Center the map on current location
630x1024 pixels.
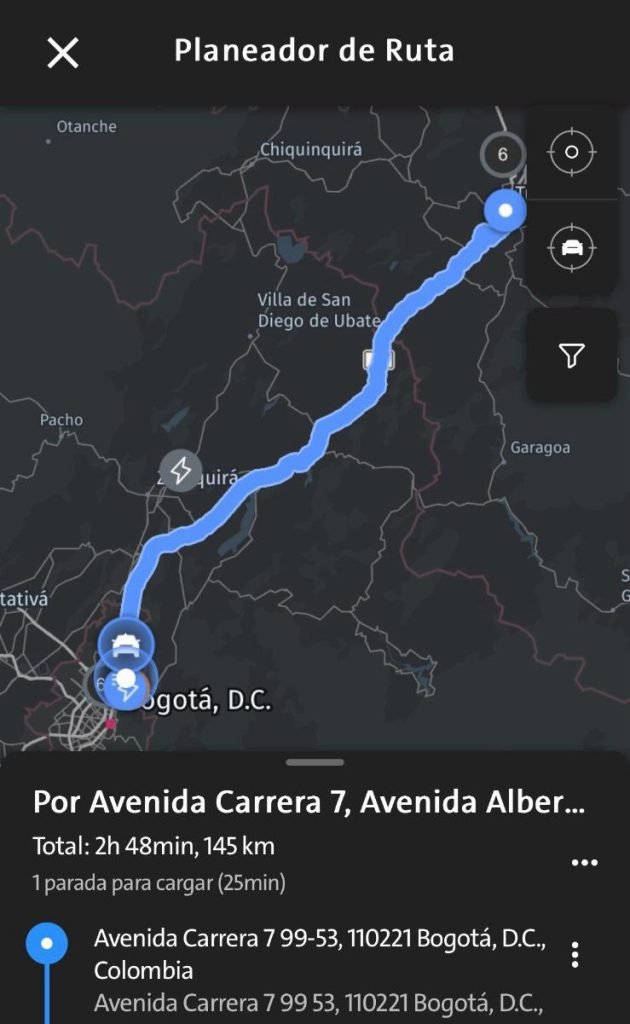click(571, 153)
